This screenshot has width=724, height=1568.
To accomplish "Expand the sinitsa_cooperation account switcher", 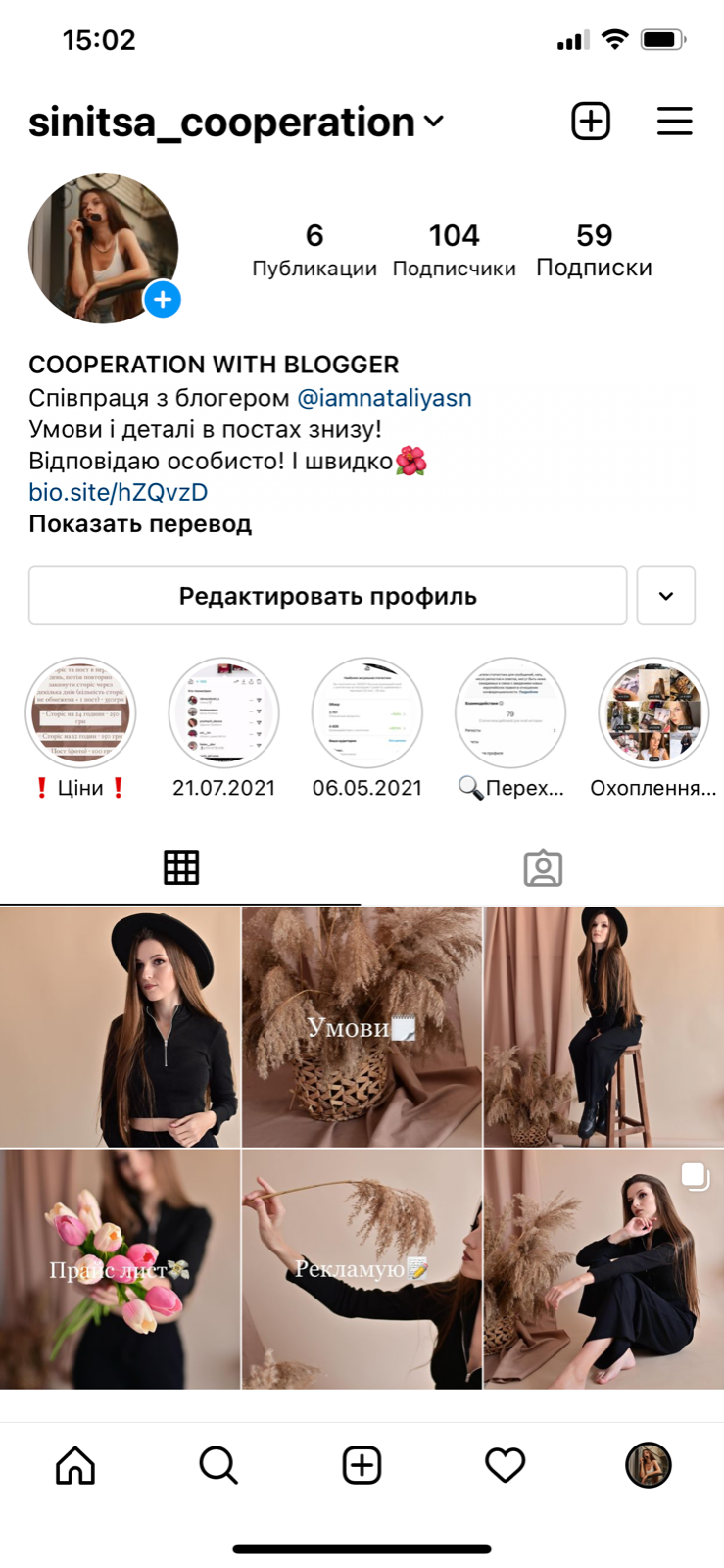I will [433, 122].
